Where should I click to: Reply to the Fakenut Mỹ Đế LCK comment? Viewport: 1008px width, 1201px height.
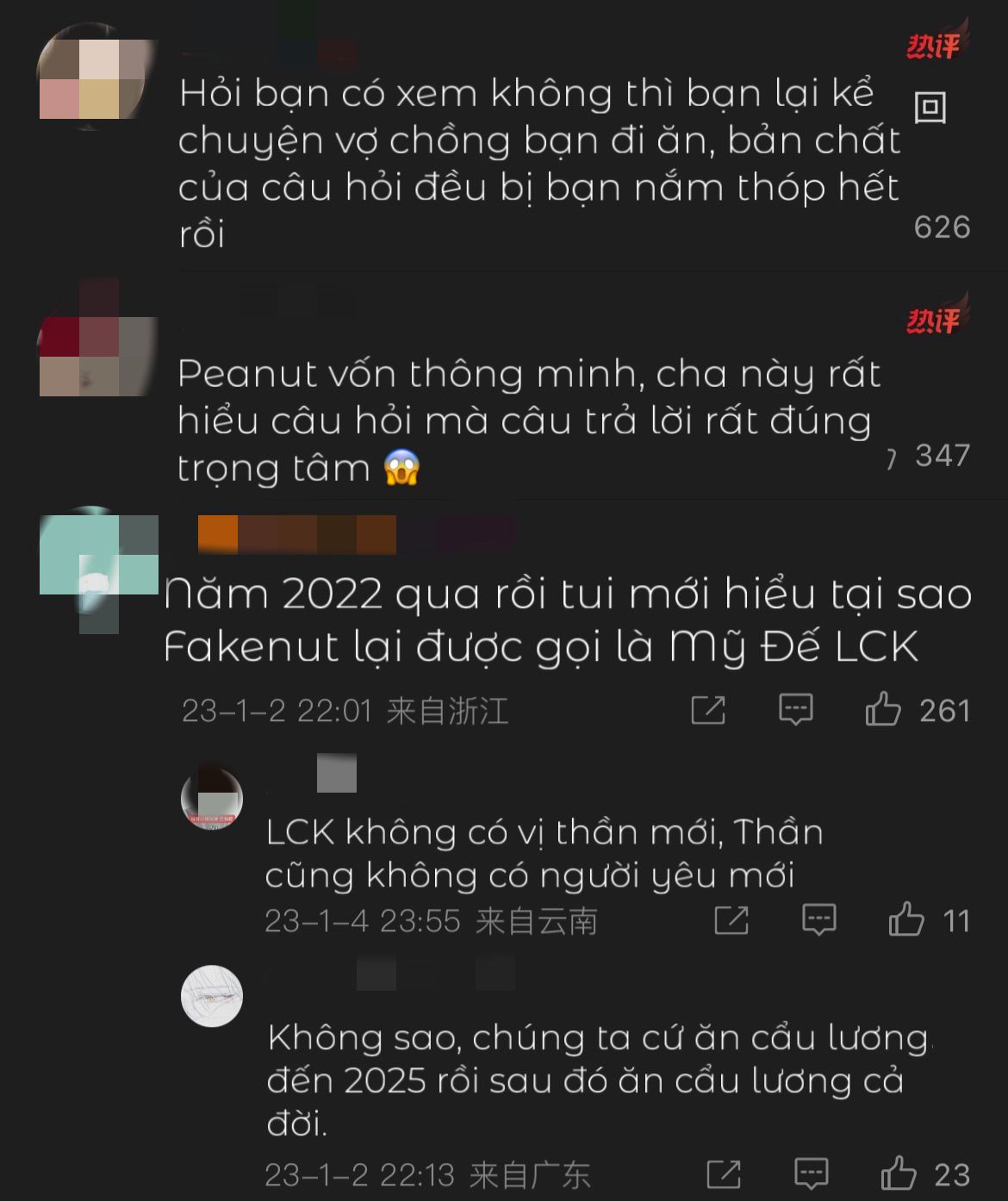coord(795,710)
